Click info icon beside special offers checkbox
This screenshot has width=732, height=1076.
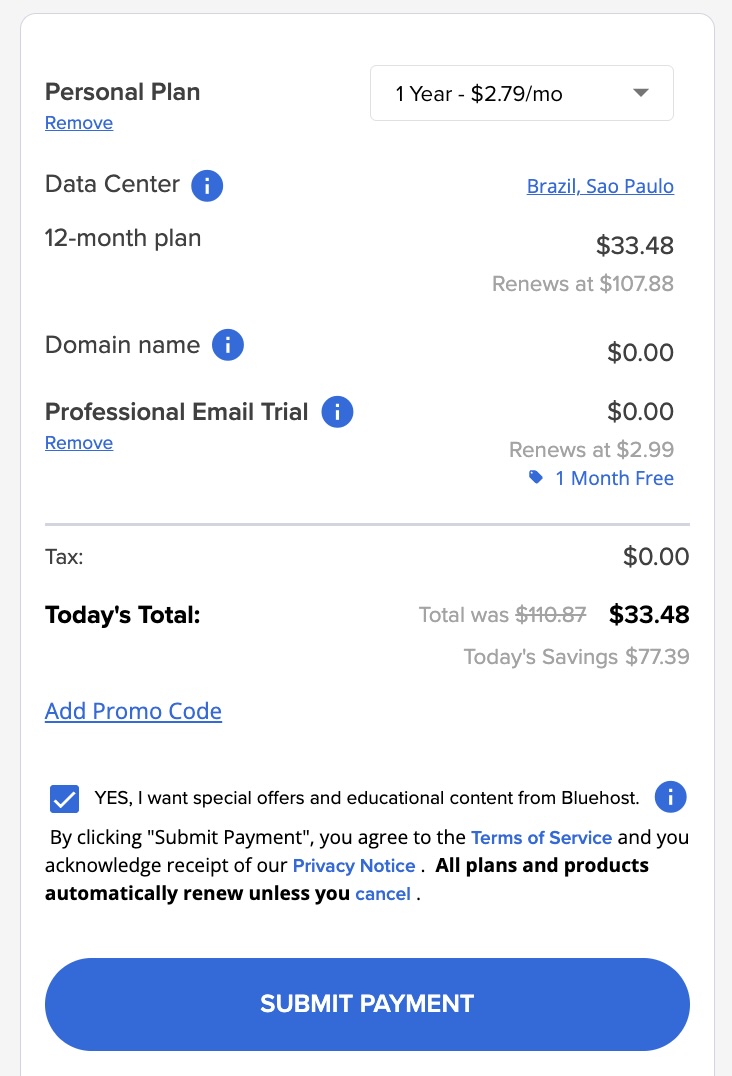point(671,796)
